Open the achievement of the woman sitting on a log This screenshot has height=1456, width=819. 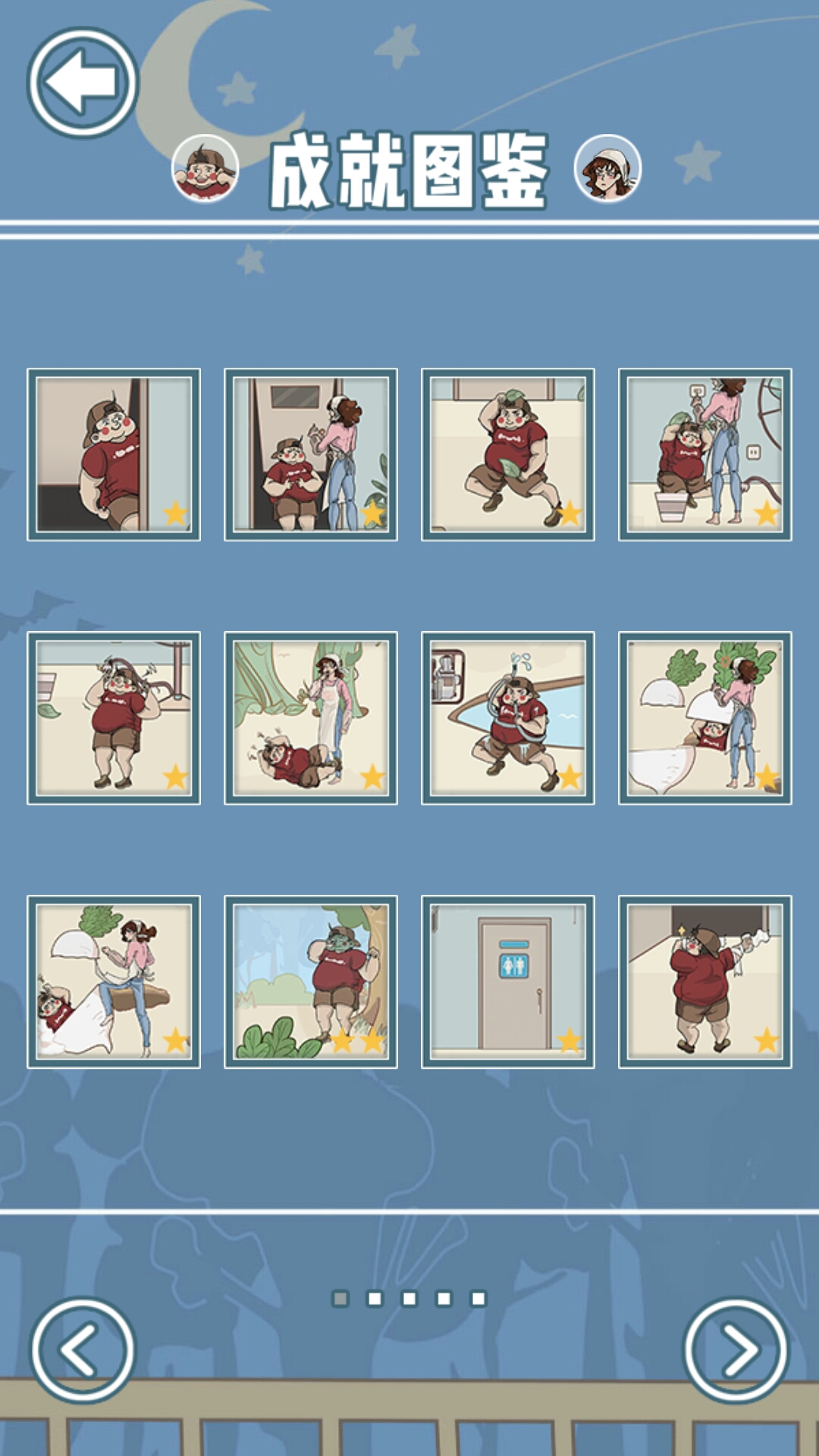point(114,981)
